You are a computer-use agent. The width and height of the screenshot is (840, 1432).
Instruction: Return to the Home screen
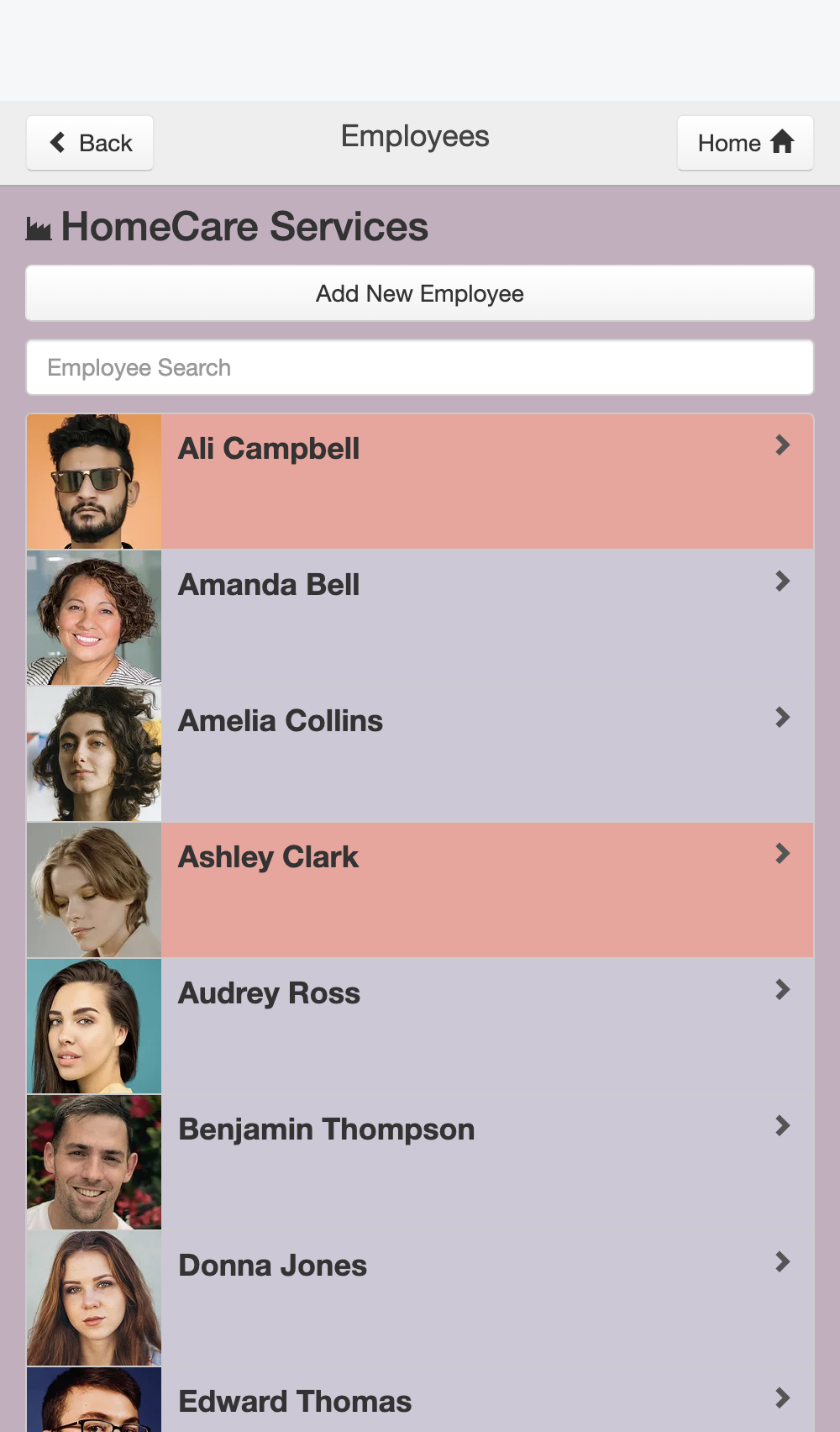(x=745, y=143)
